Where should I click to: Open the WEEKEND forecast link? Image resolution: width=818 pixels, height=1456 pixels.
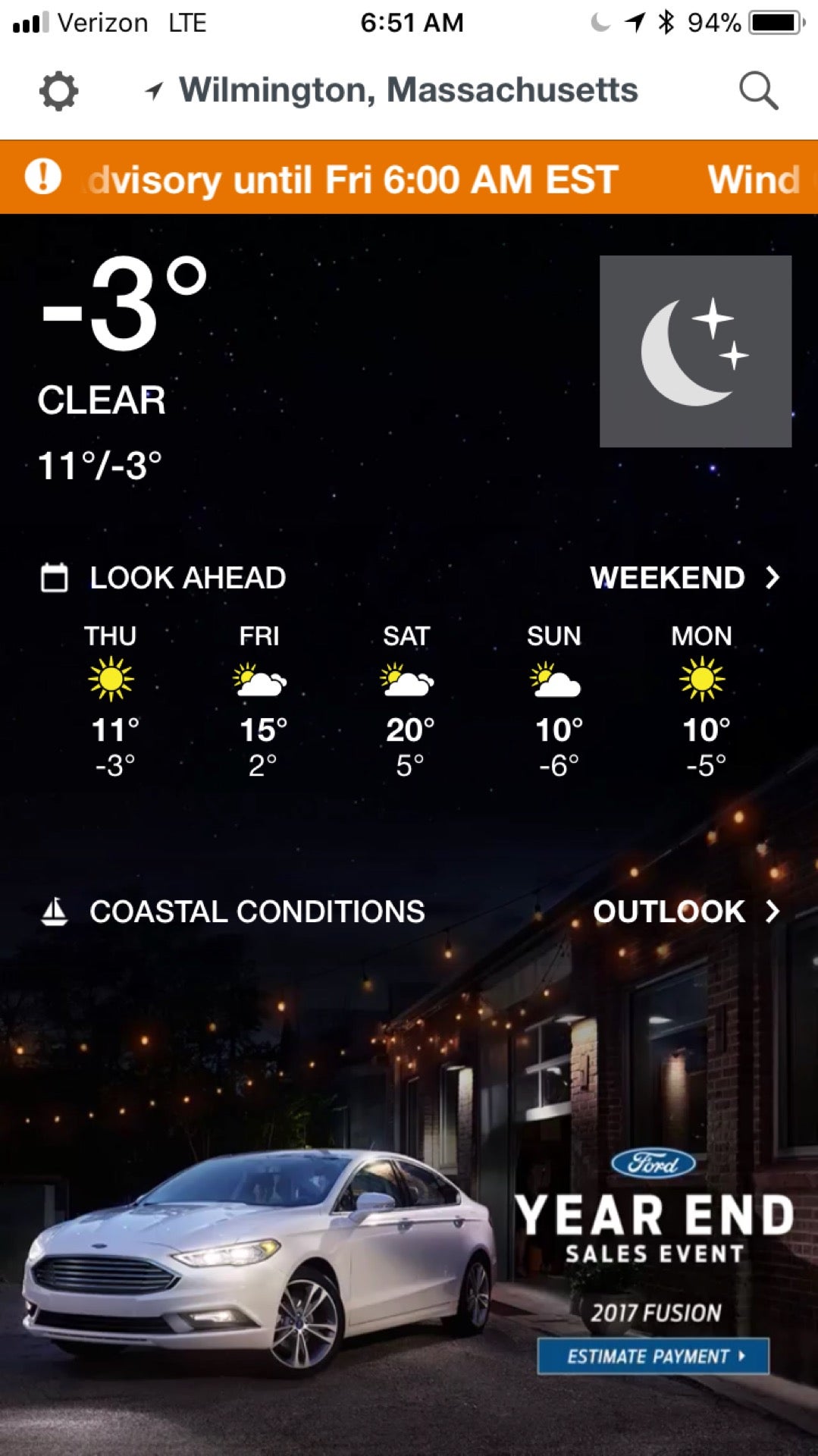coord(684,578)
